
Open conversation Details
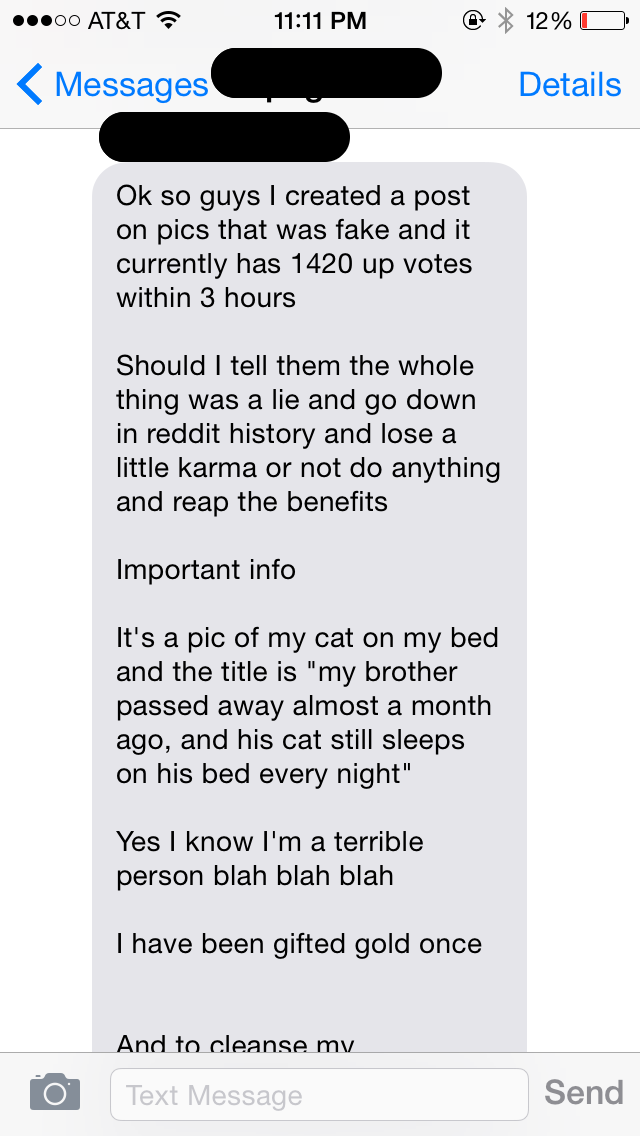[x=569, y=85]
